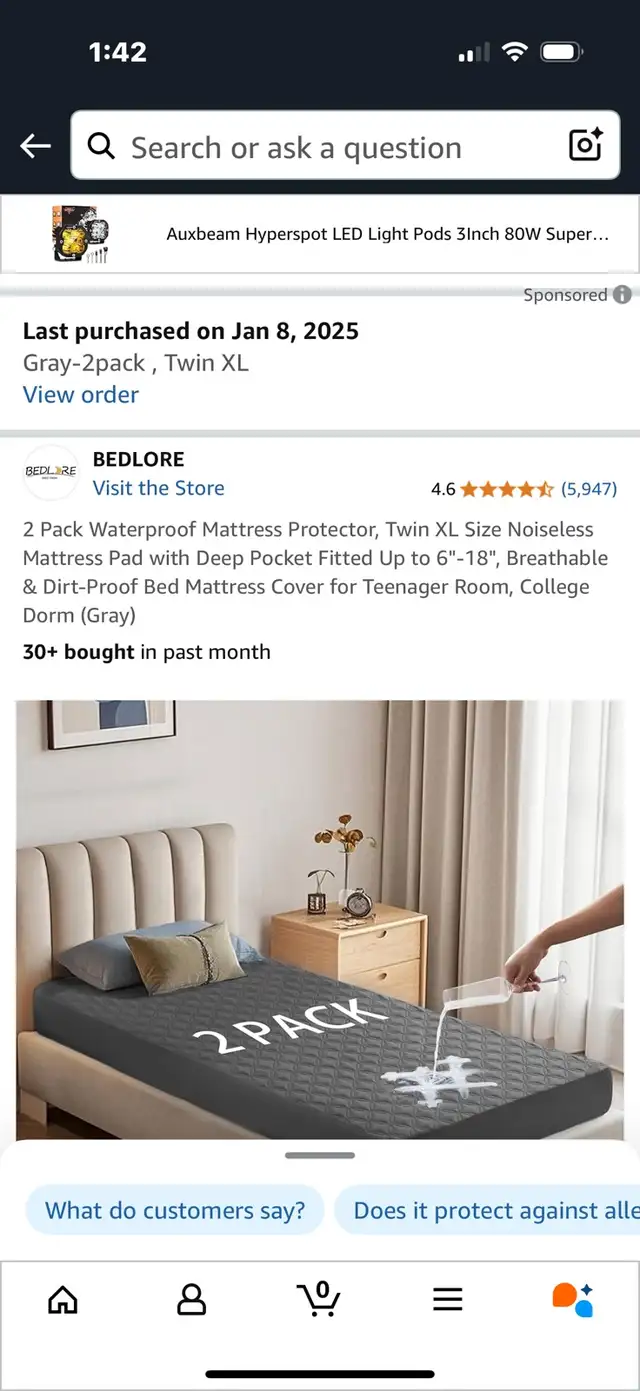
Task: Open the 5,947 ratings
Action: tap(588, 489)
